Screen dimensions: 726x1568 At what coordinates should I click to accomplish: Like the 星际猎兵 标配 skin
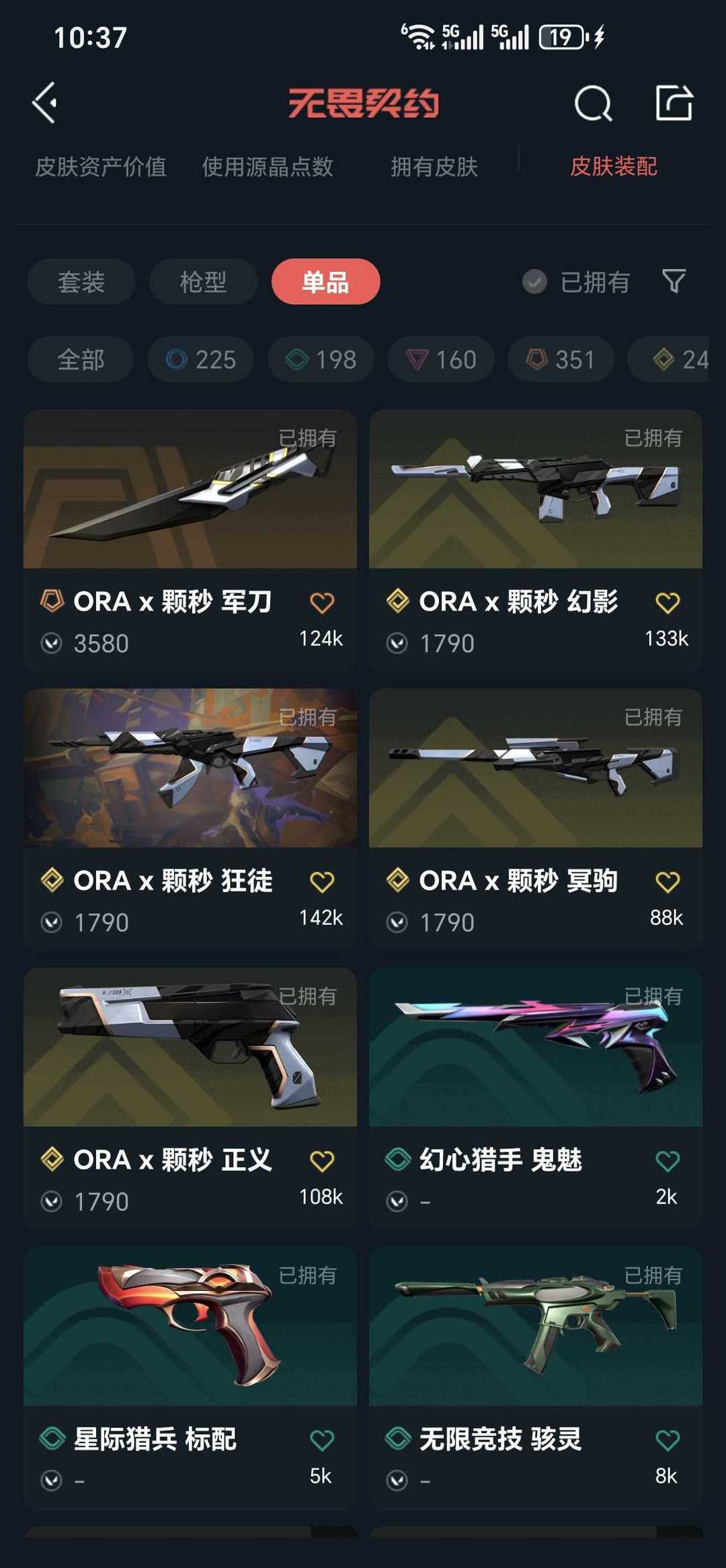(x=321, y=1440)
